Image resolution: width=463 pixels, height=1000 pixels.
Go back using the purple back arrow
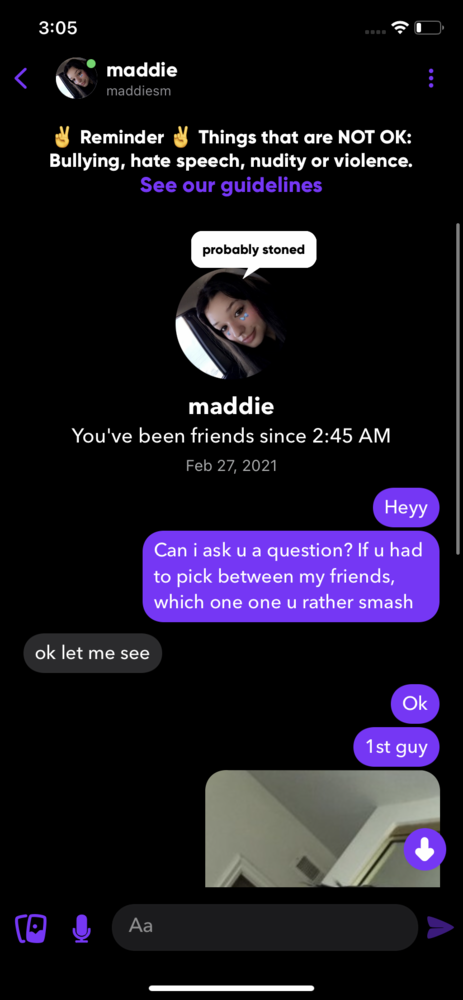coord(21,78)
